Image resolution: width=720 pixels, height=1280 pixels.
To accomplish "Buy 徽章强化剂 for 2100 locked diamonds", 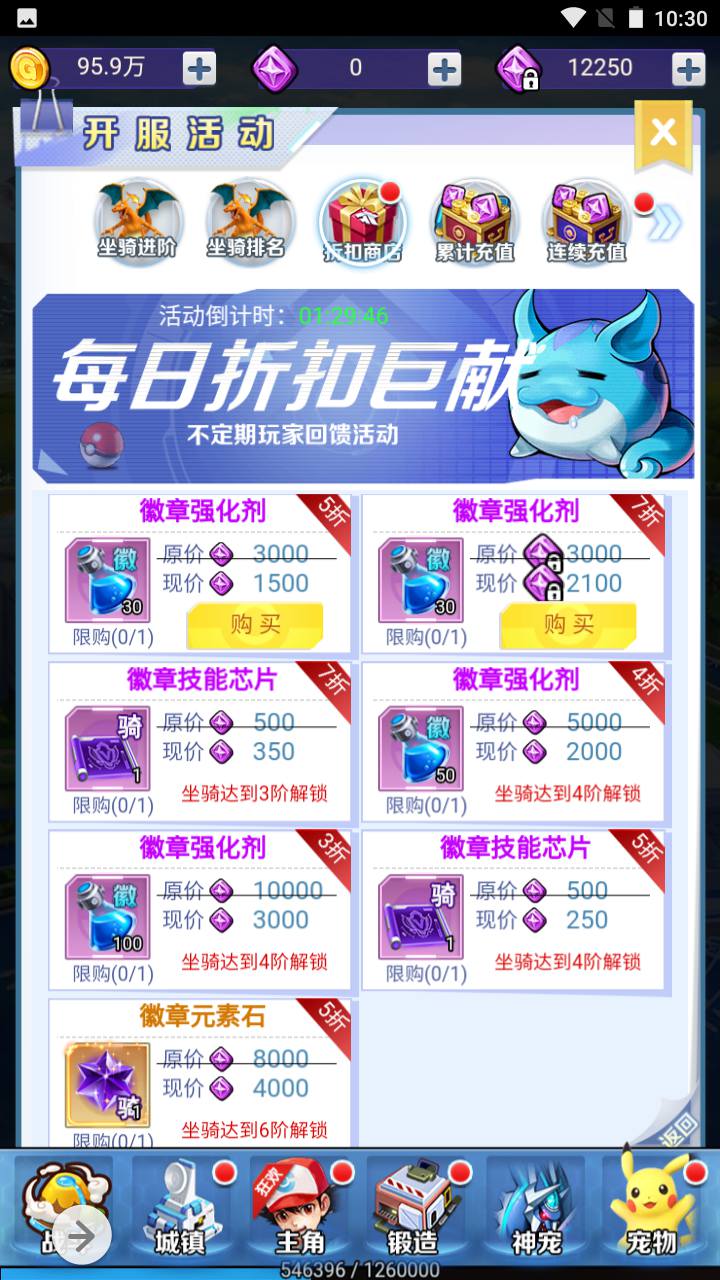I will pos(568,625).
